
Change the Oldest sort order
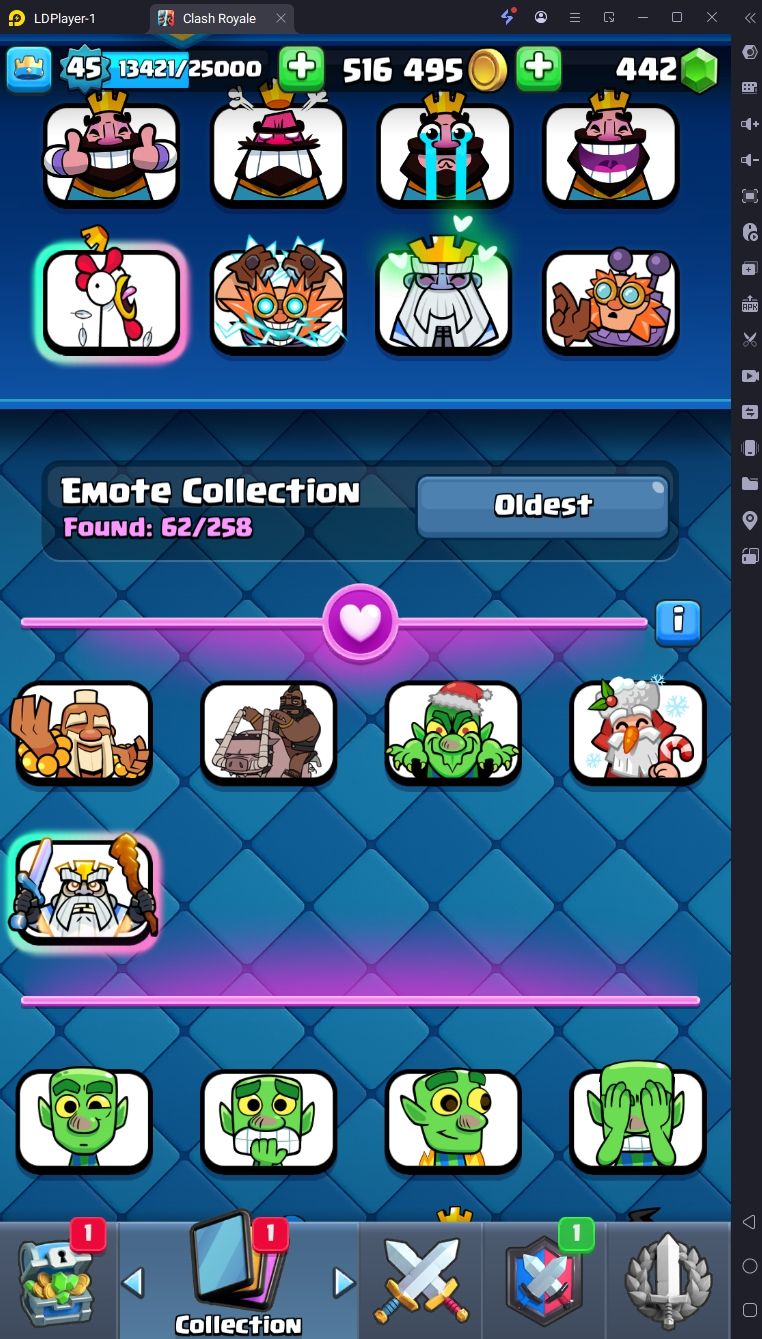[x=543, y=505]
